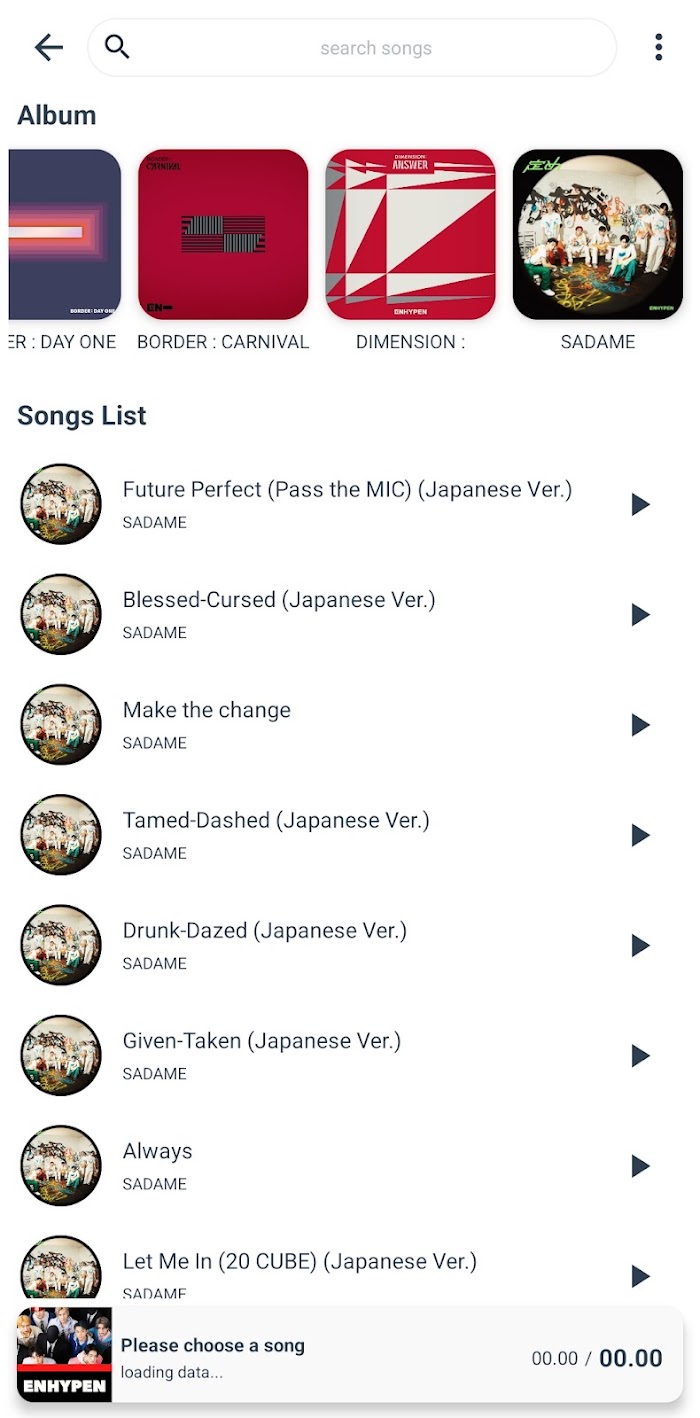
Task: Play Let Me In (20 CUBE)
Action: point(640,1276)
